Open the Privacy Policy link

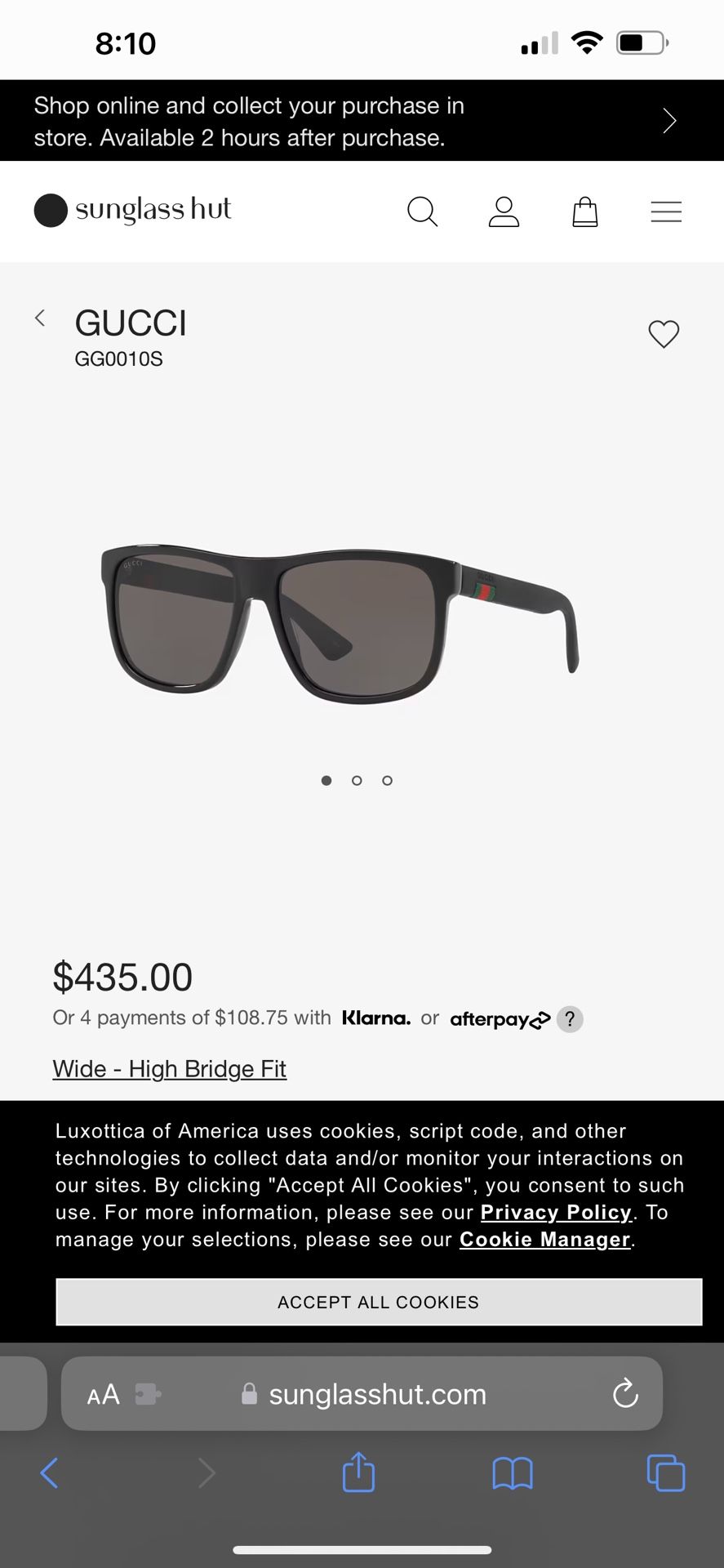(x=555, y=1212)
